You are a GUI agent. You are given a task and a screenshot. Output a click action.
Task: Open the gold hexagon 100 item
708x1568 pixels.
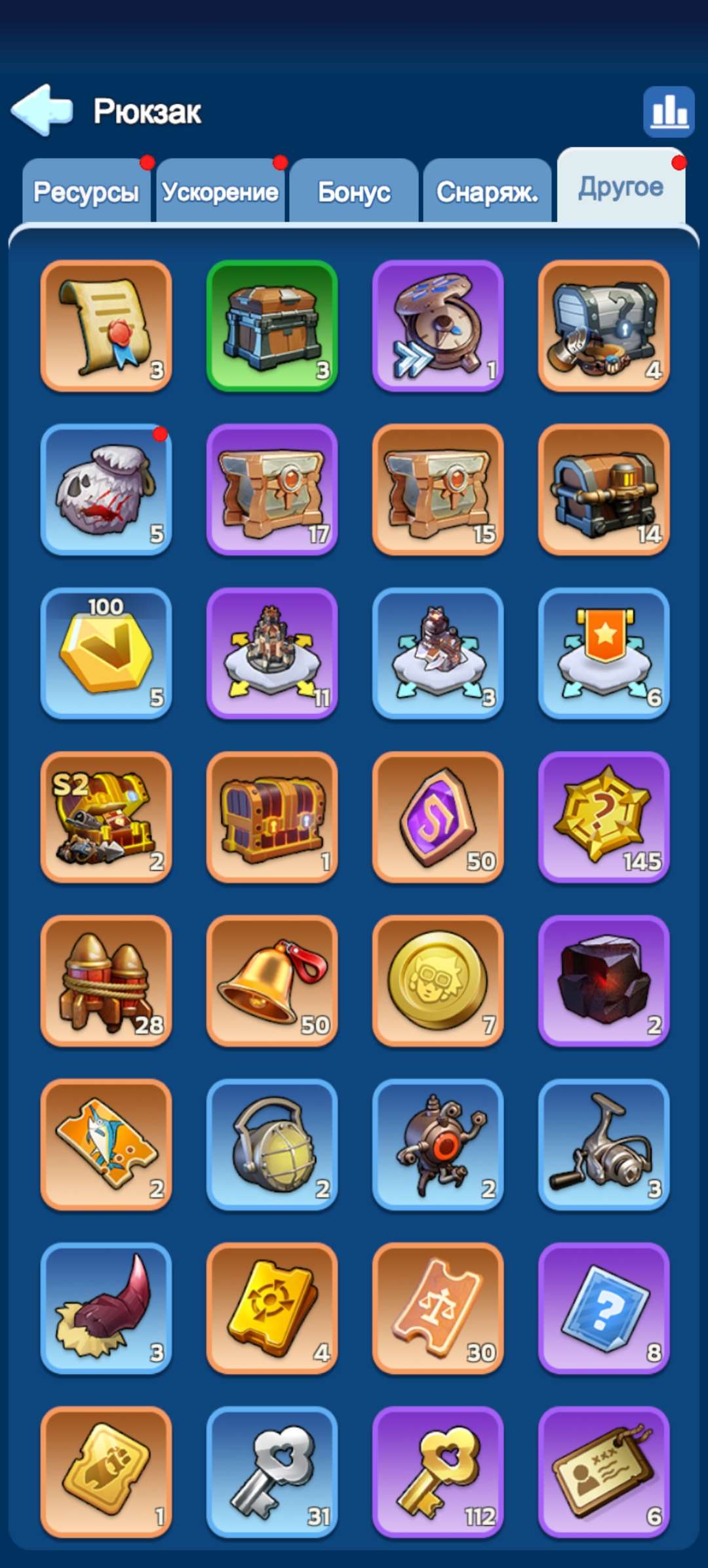[106, 654]
